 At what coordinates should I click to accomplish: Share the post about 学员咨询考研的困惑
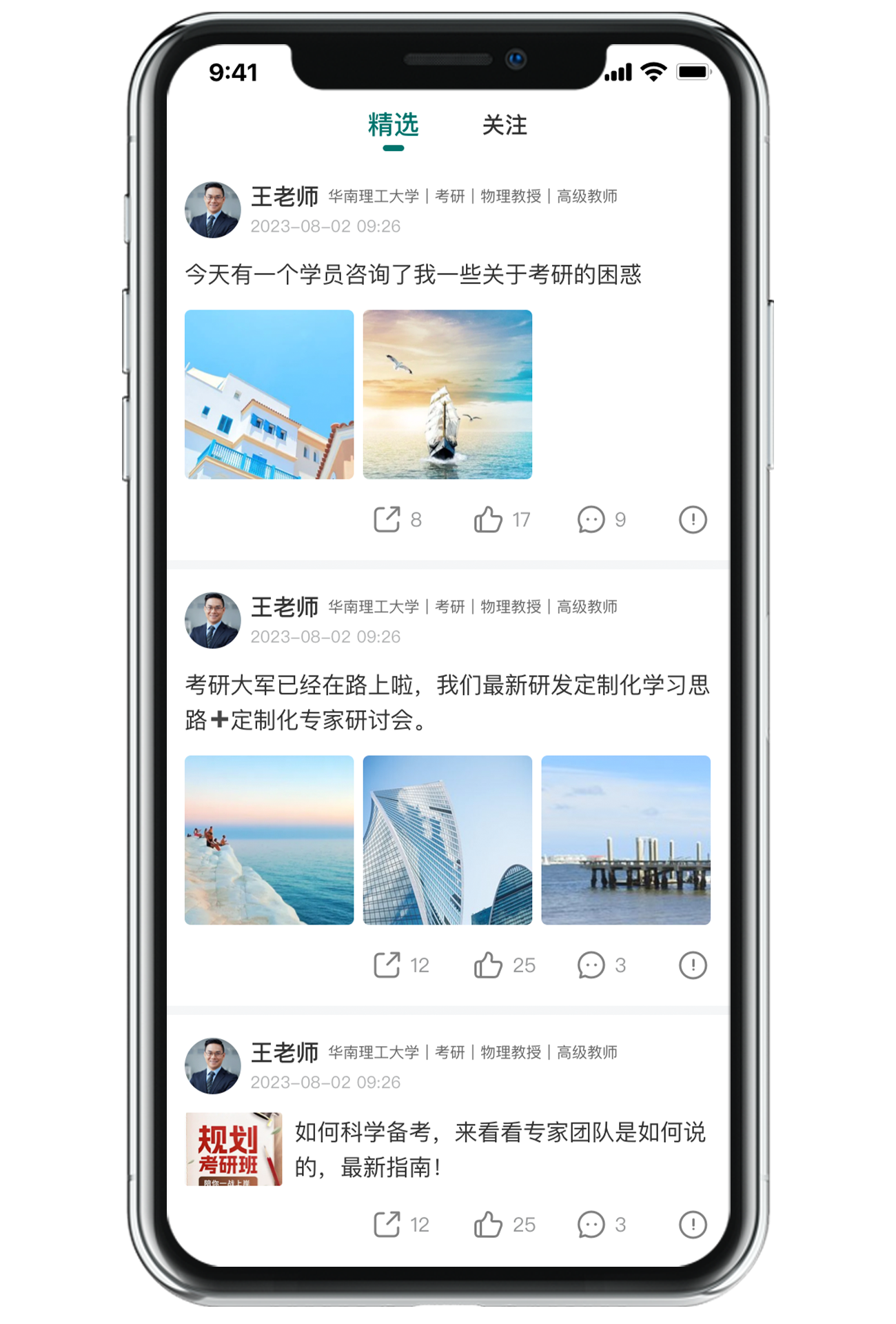pyautogui.click(x=387, y=519)
